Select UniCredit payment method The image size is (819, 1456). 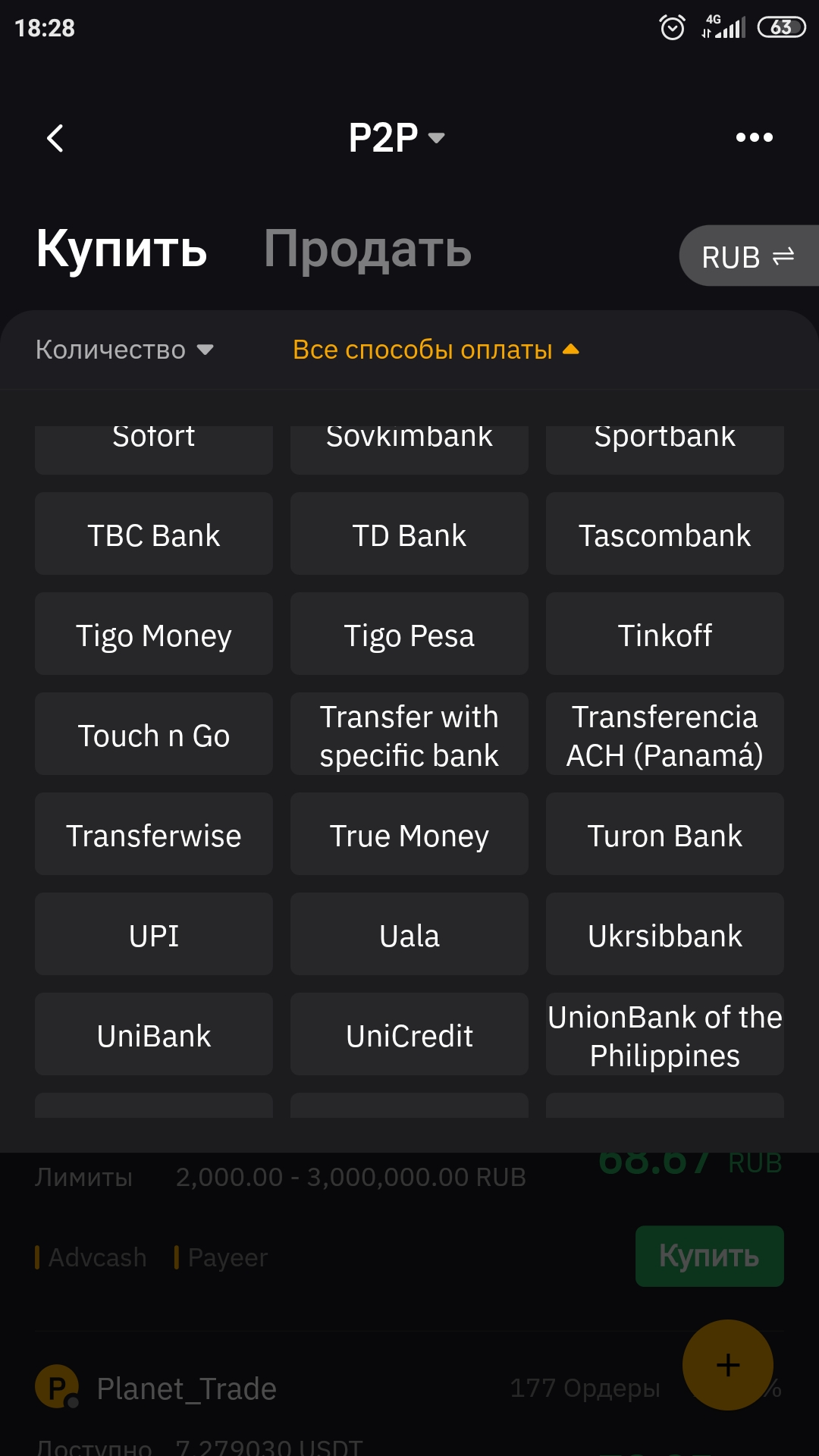click(x=409, y=1035)
